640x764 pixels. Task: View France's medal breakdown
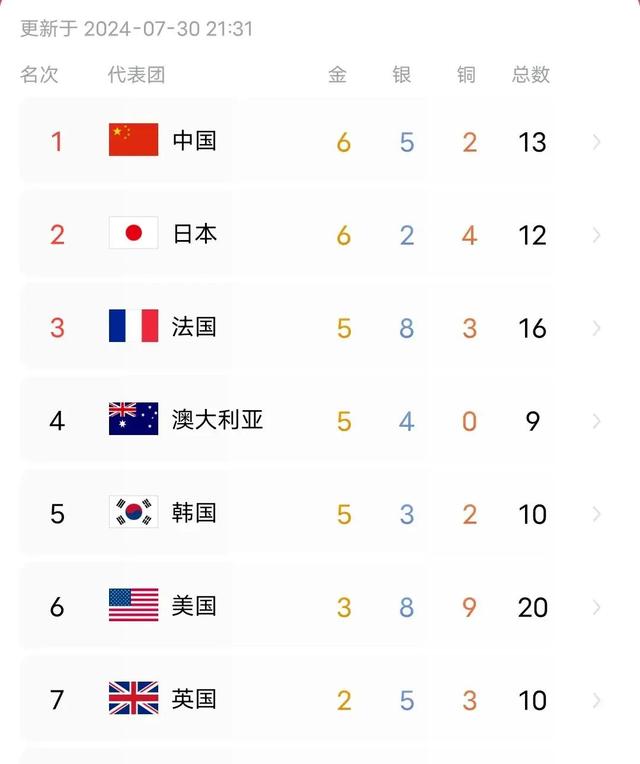point(596,328)
